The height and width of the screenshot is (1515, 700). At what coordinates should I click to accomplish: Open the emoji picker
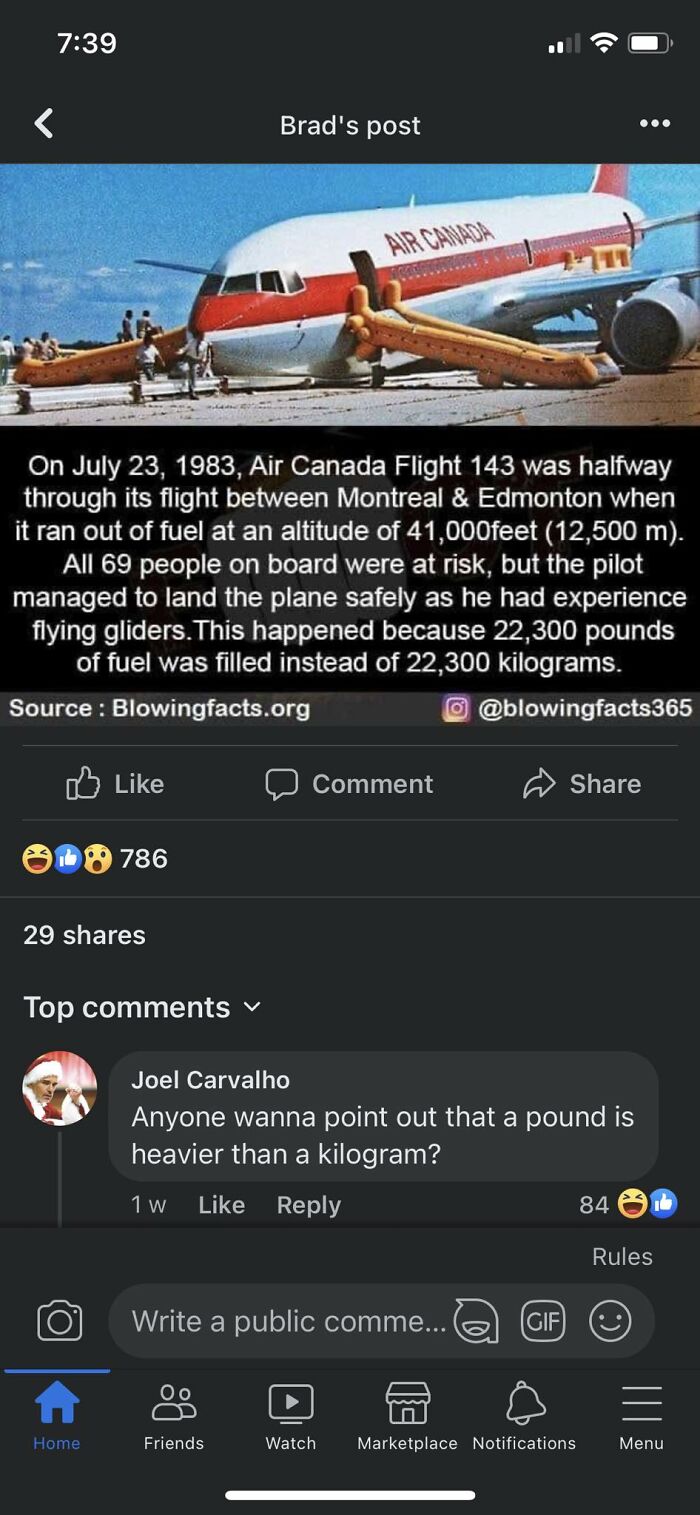tap(610, 1321)
